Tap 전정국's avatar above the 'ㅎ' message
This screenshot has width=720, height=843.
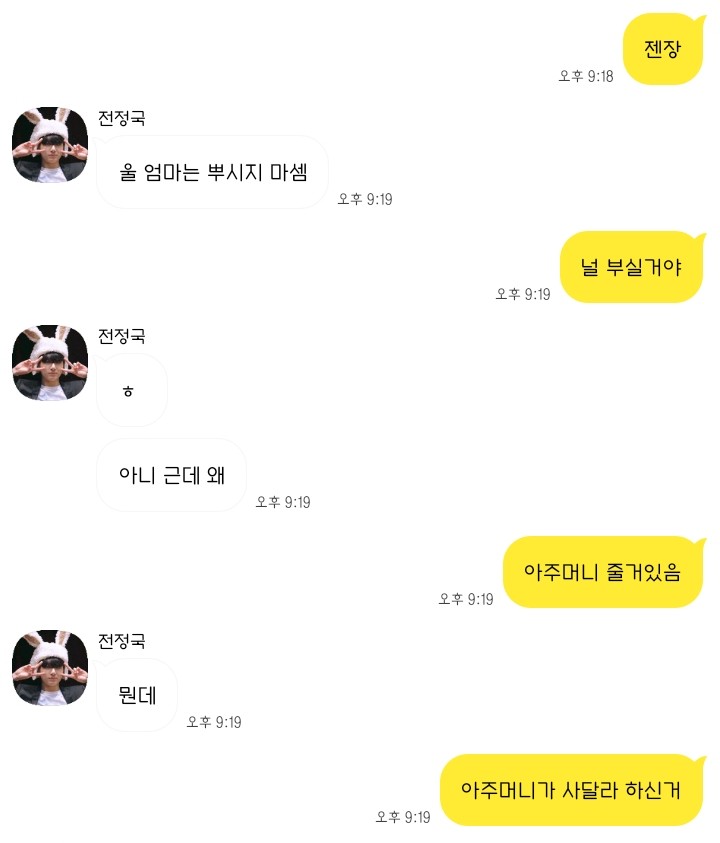pyautogui.click(x=50, y=363)
